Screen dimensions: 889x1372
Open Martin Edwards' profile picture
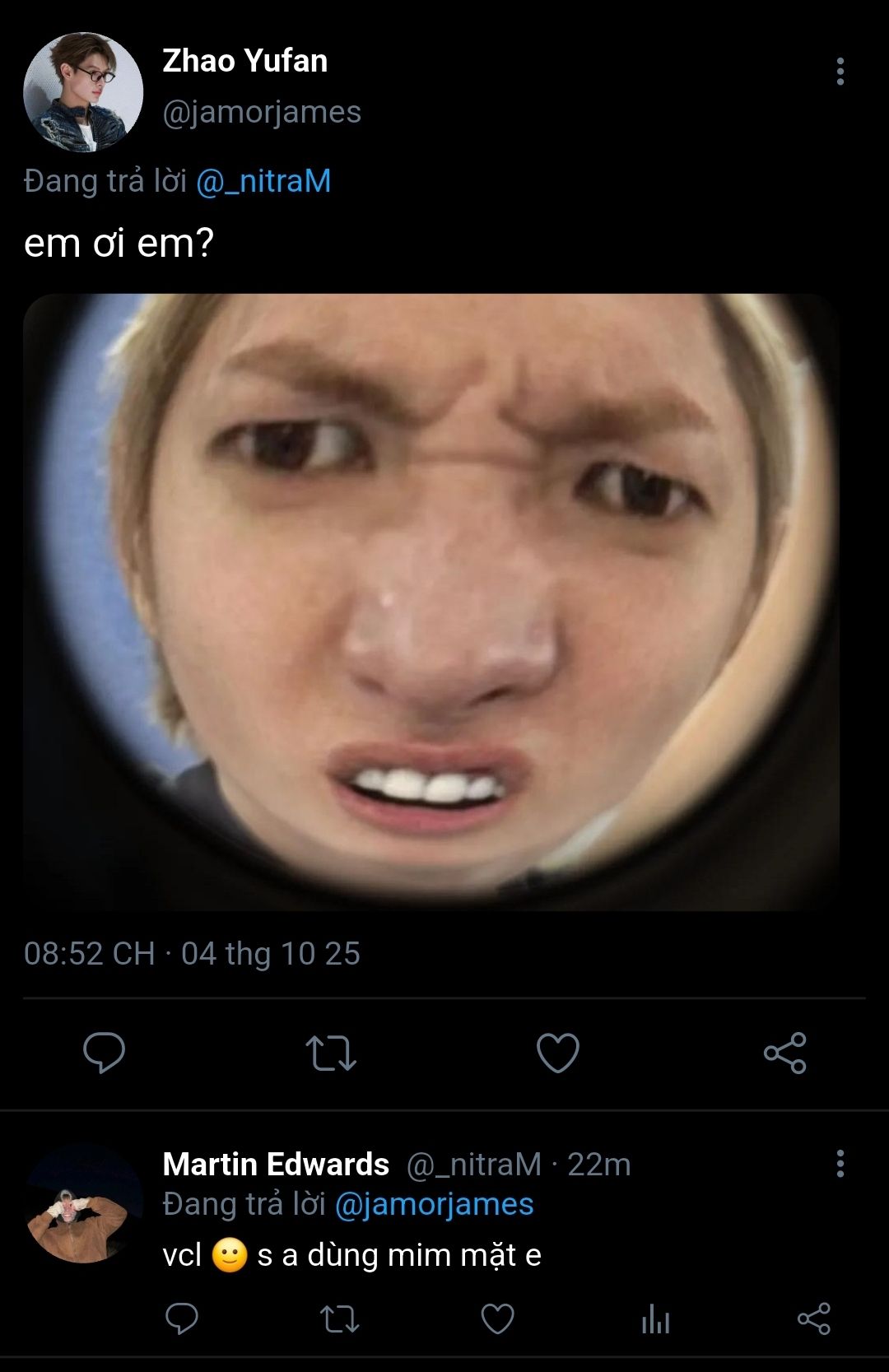click(x=83, y=1203)
